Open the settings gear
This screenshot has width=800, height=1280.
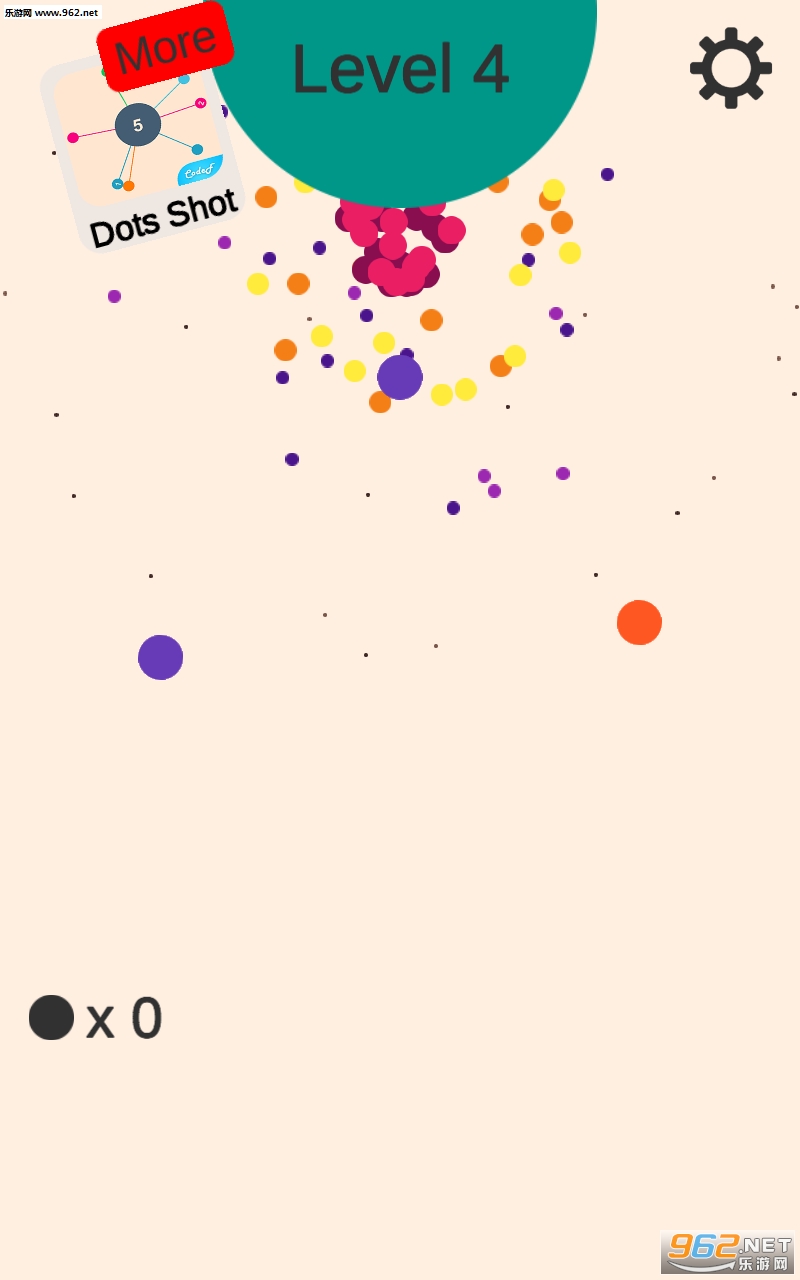pos(731,68)
